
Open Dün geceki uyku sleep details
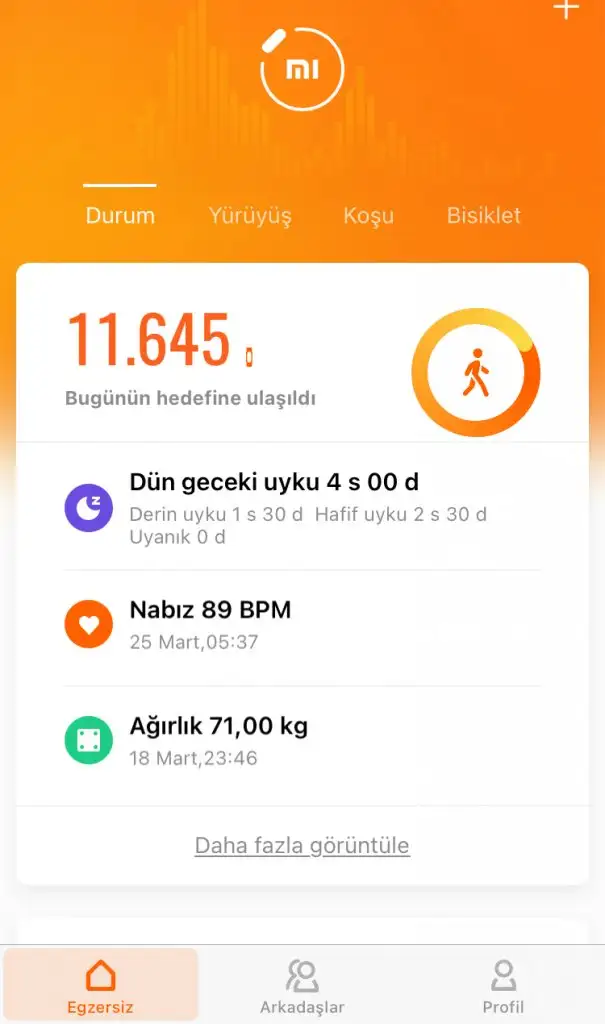pyautogui.click(x=302, y=507)
